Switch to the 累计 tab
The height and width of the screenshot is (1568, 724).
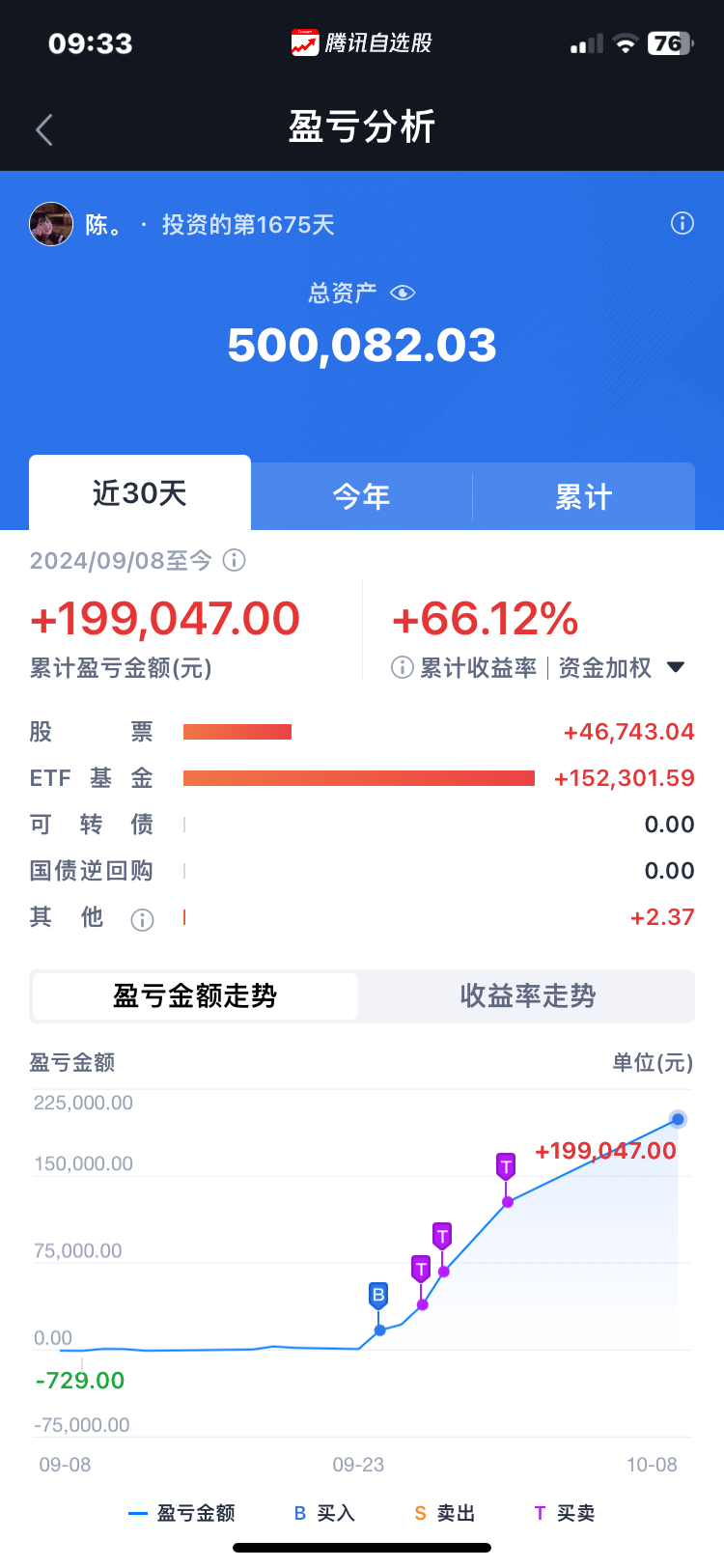click(584, 496)
